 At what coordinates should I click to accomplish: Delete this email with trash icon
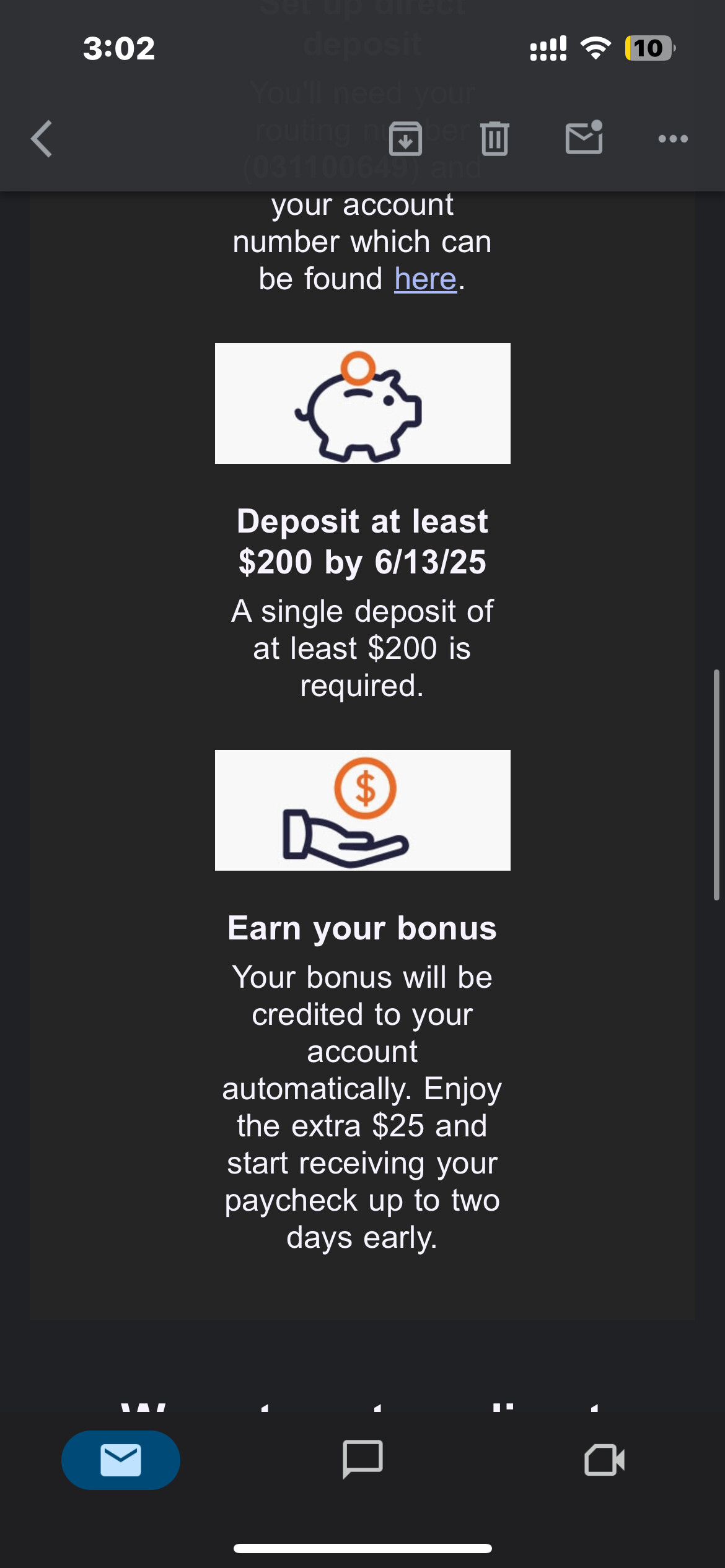pyautogui.click(x=494, y=139)
